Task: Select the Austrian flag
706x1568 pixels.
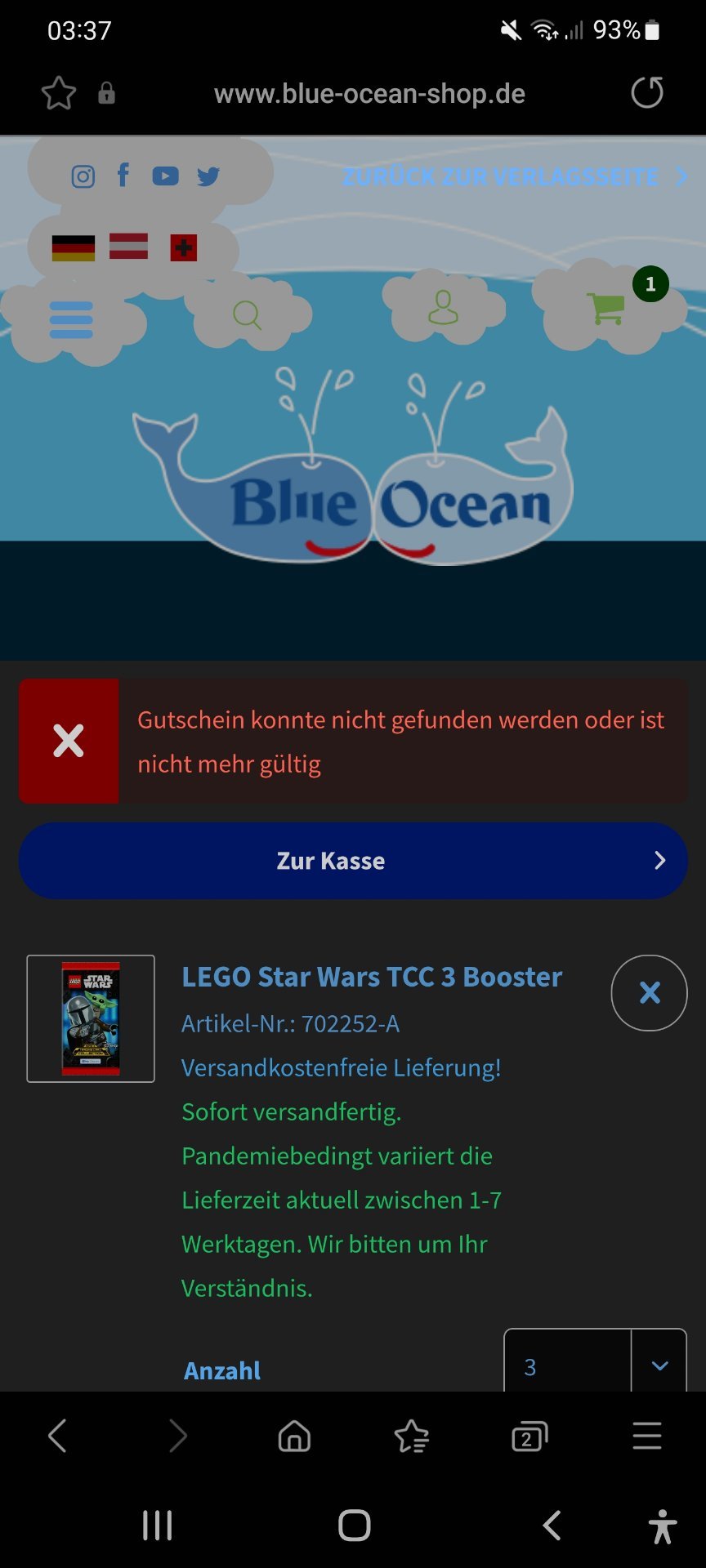Action: (x=129, y=246)
